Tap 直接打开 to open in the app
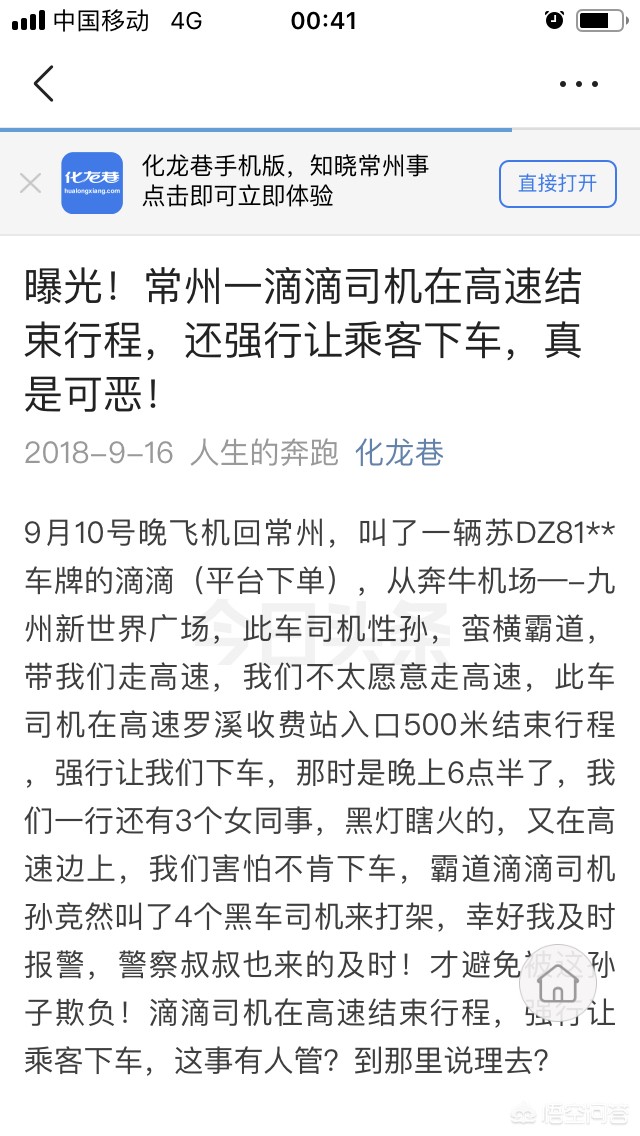 click(x=557, y=183)
